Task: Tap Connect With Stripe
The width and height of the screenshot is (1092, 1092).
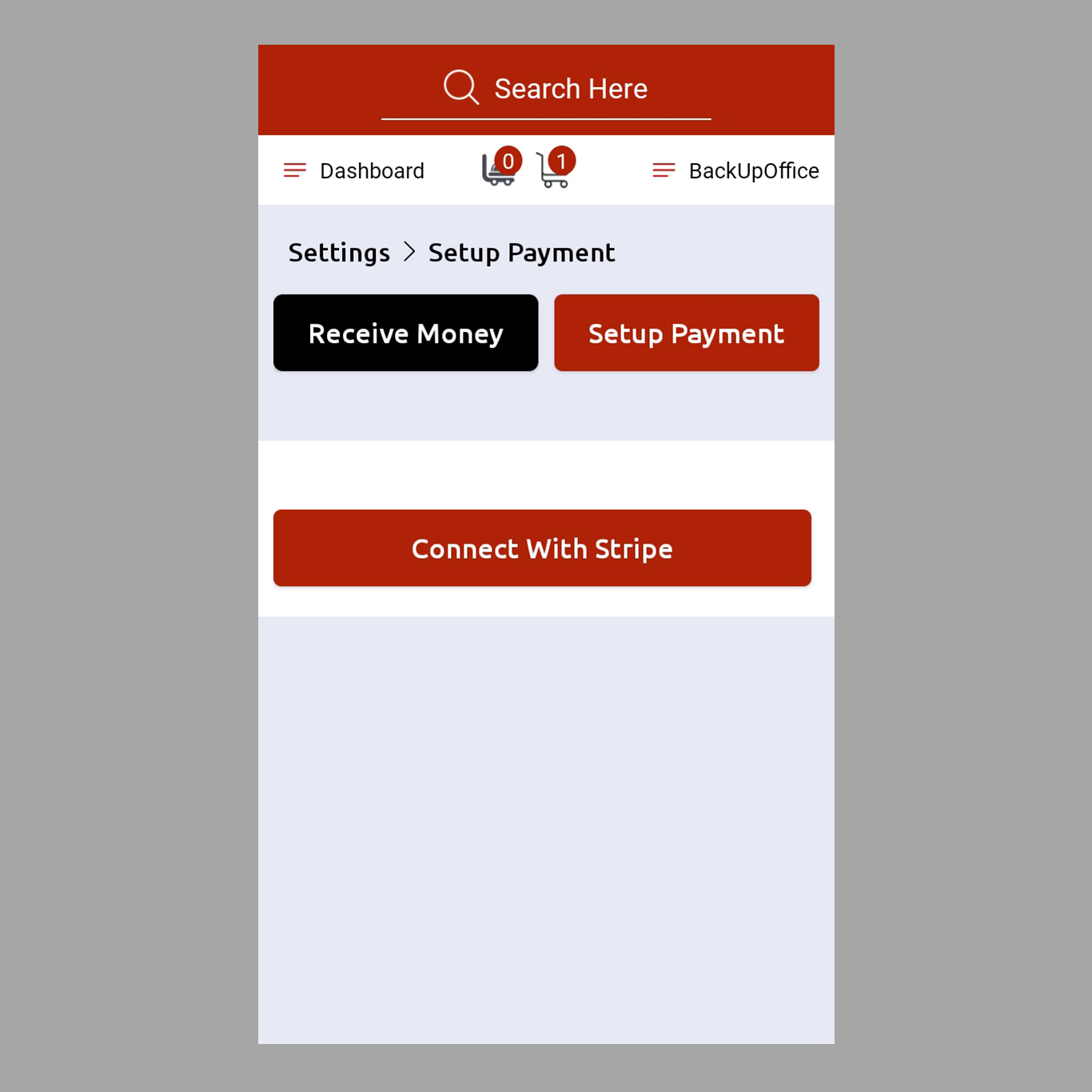Action: [542, 548]
